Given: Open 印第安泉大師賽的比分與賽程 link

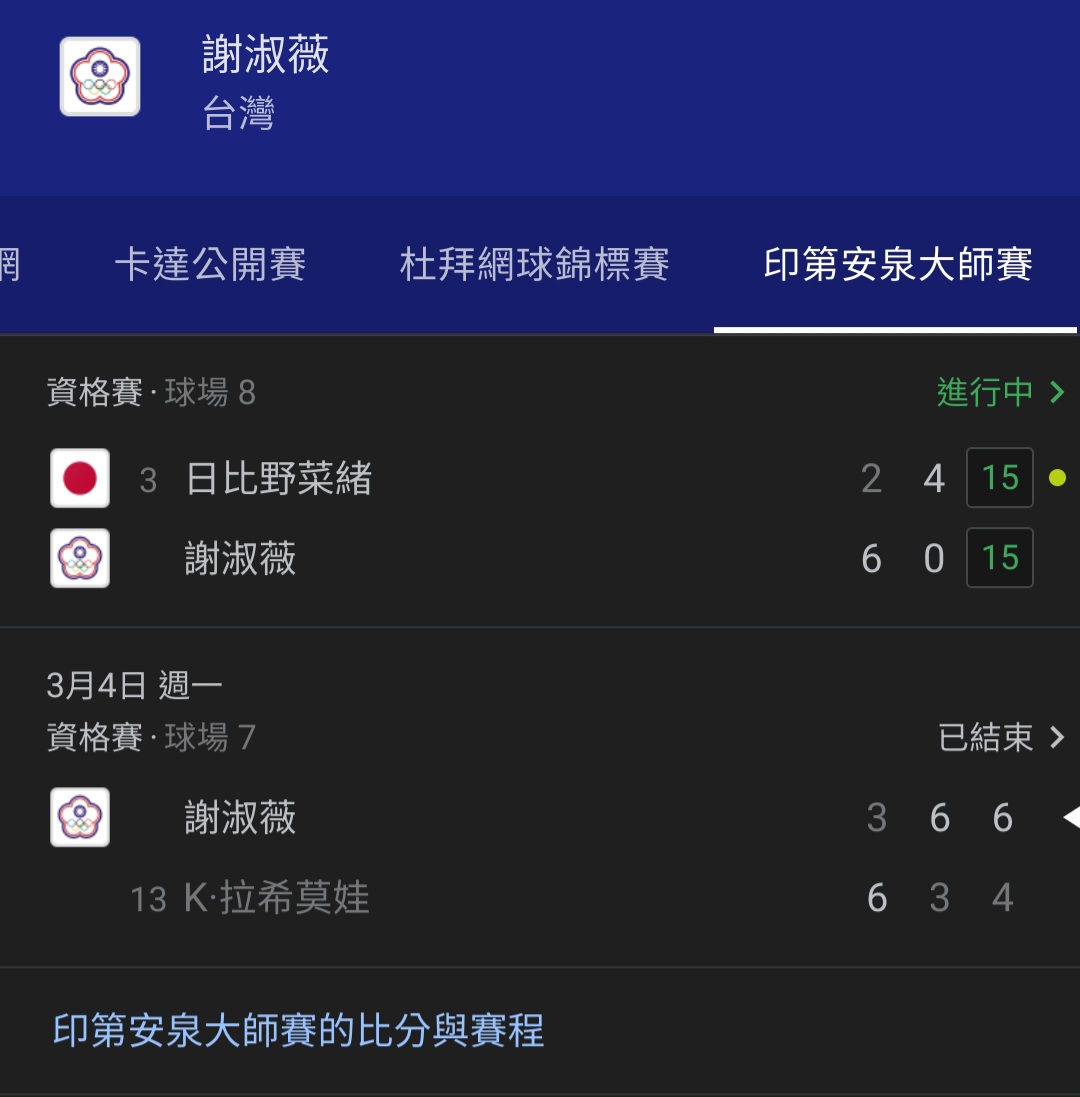Looking at the screenshot, I should (299, 1030).
